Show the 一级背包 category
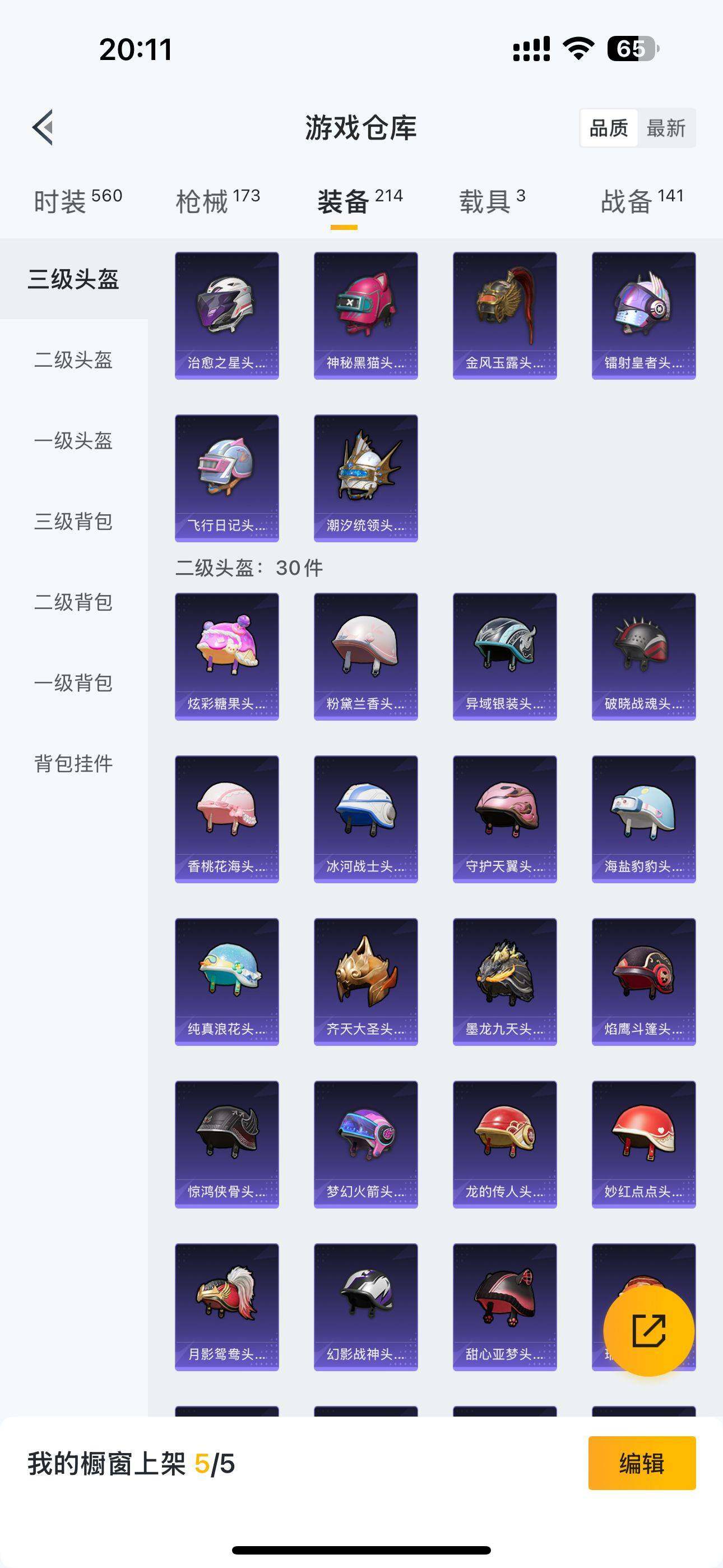Image resolution: width=723 pixels, height=1568 pixels. [73, 683]
